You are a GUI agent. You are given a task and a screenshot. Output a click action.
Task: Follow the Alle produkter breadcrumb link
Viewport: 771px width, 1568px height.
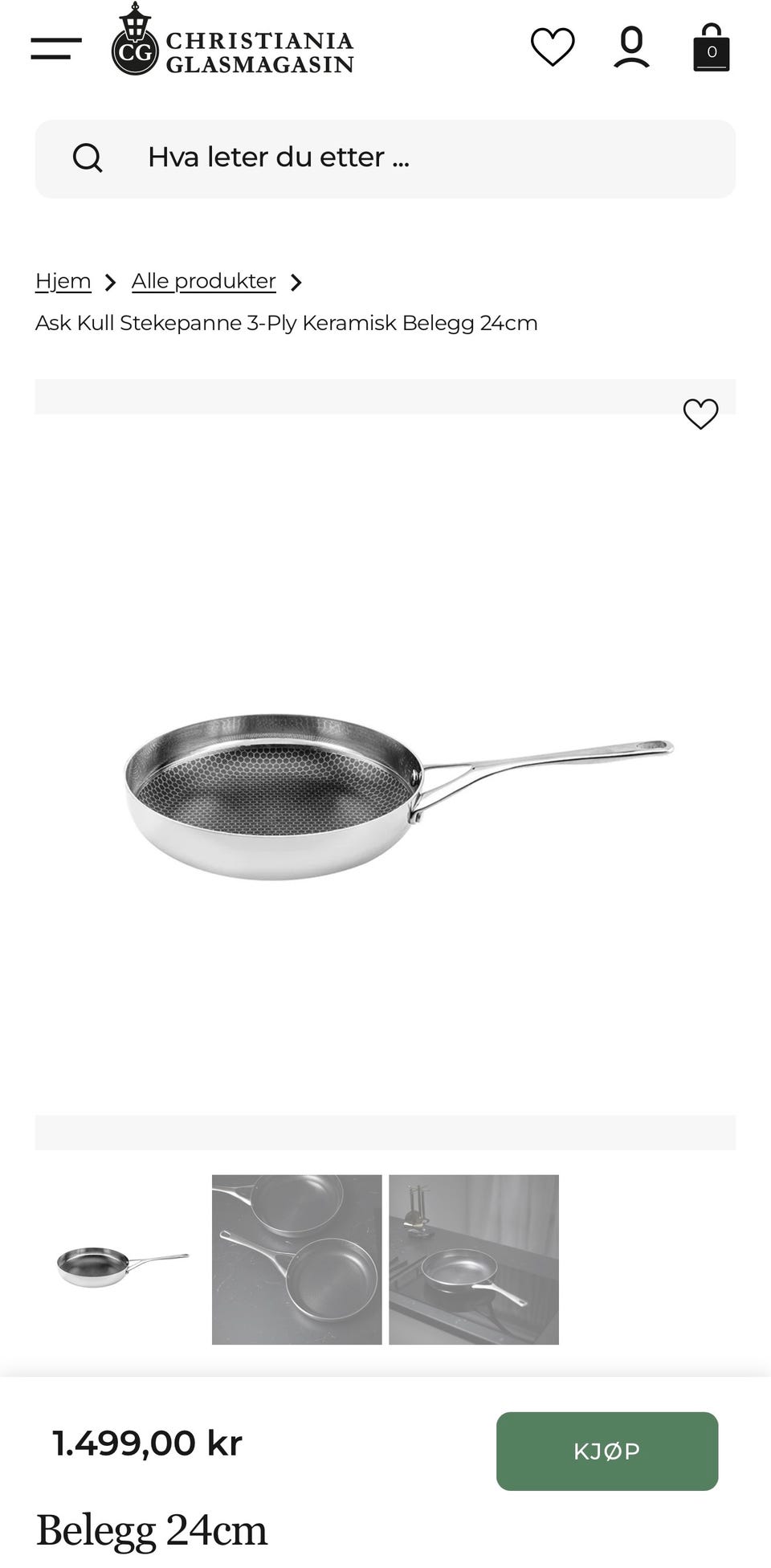[203, 281]
